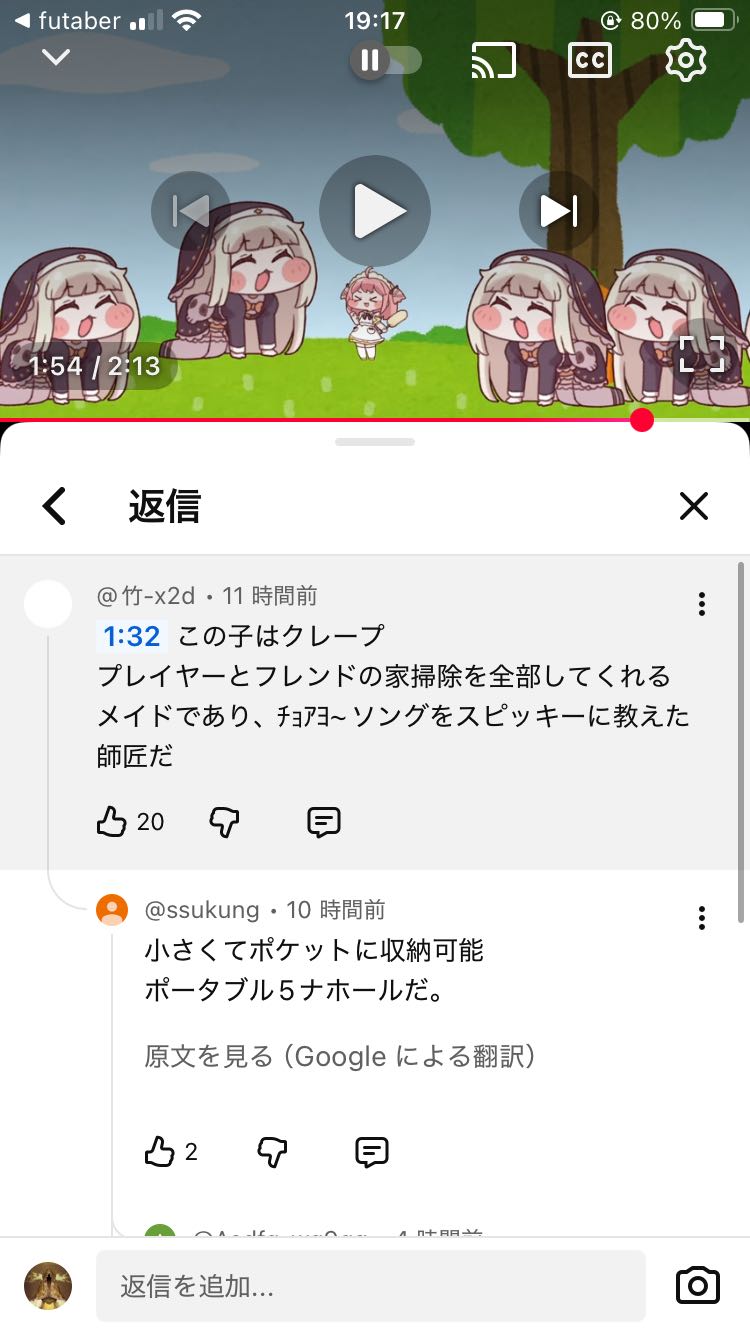Turn on closed captions
This screenshot has height=1334, width=750.
tap(589, 60)
